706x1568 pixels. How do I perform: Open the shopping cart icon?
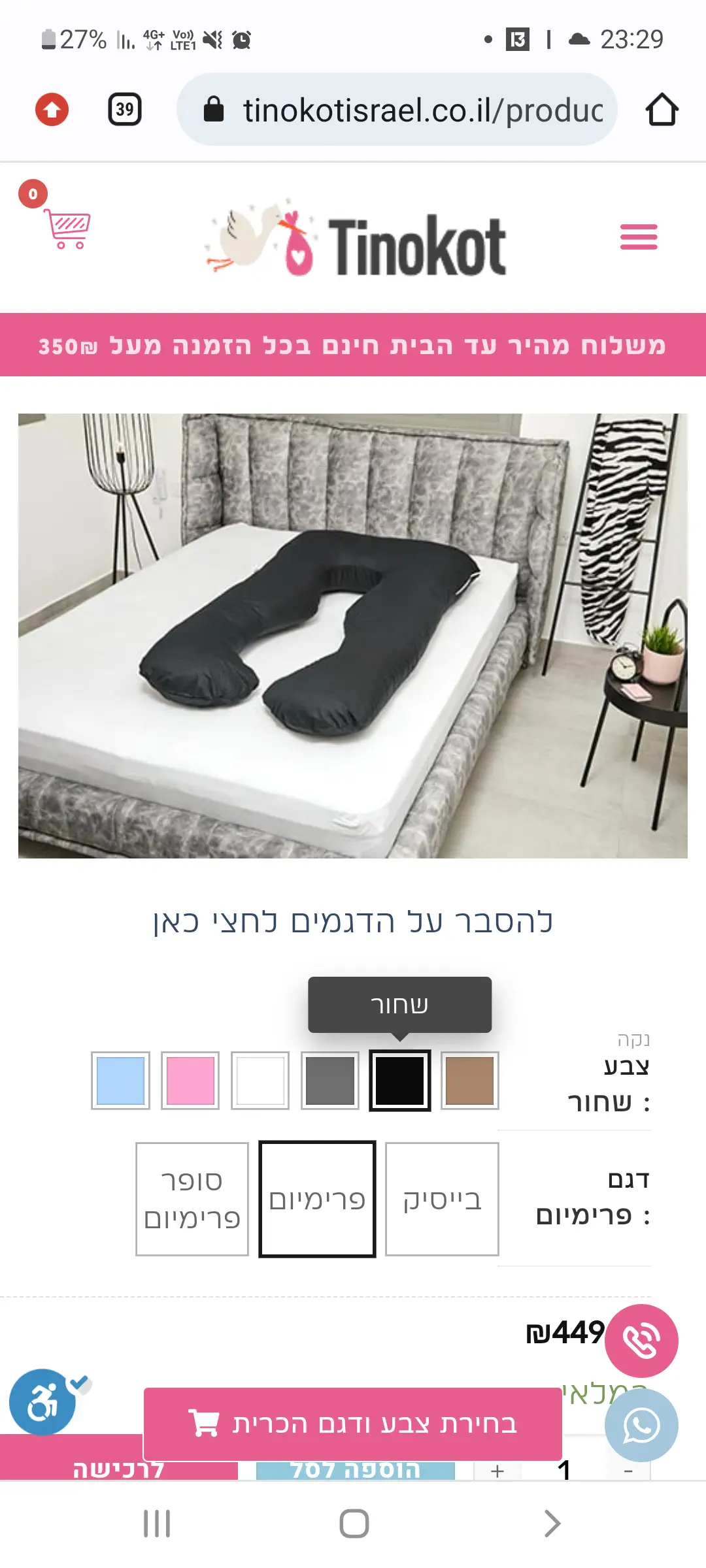(67, 229)
